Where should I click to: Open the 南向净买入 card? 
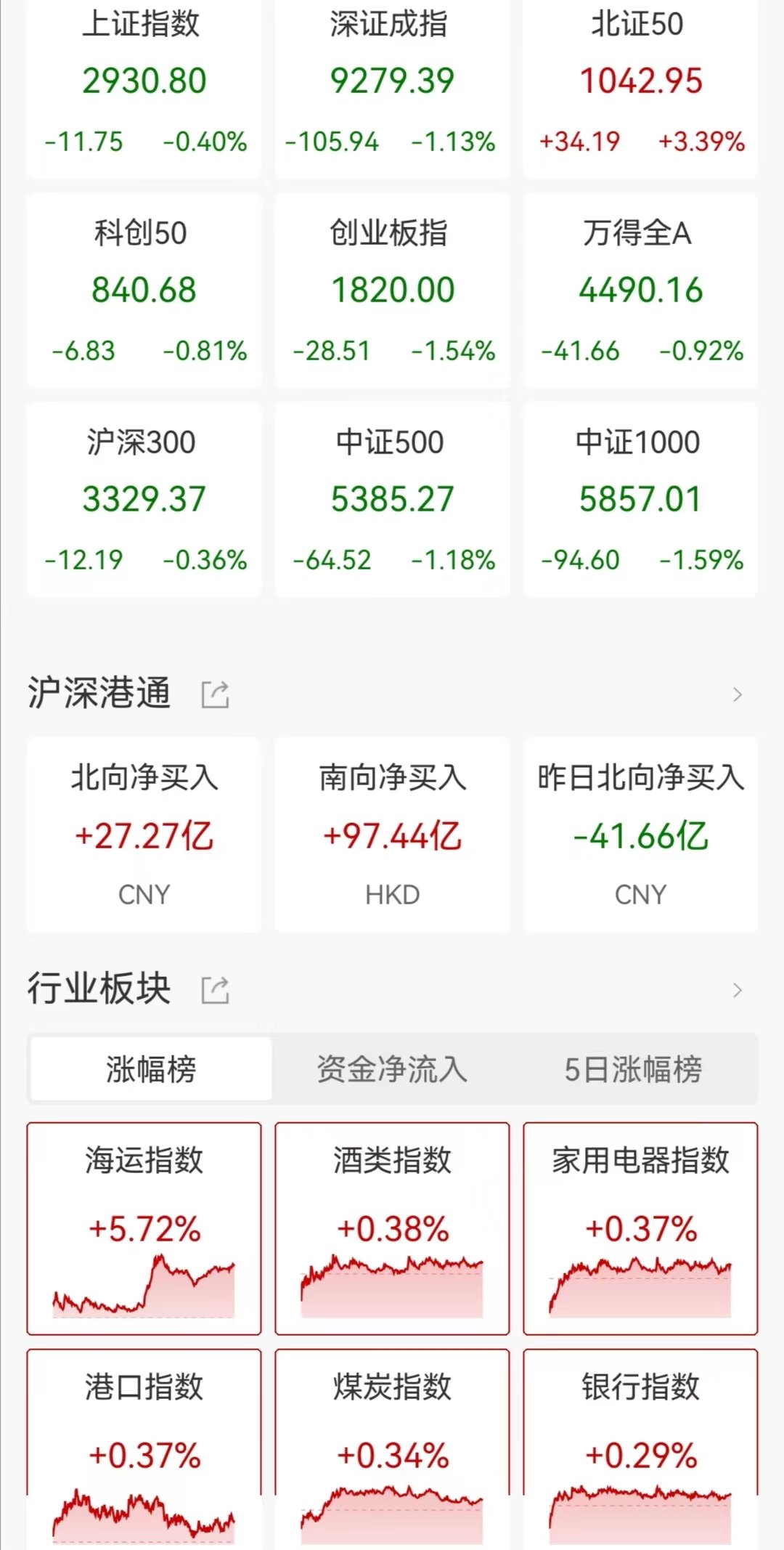pos(392,835)
